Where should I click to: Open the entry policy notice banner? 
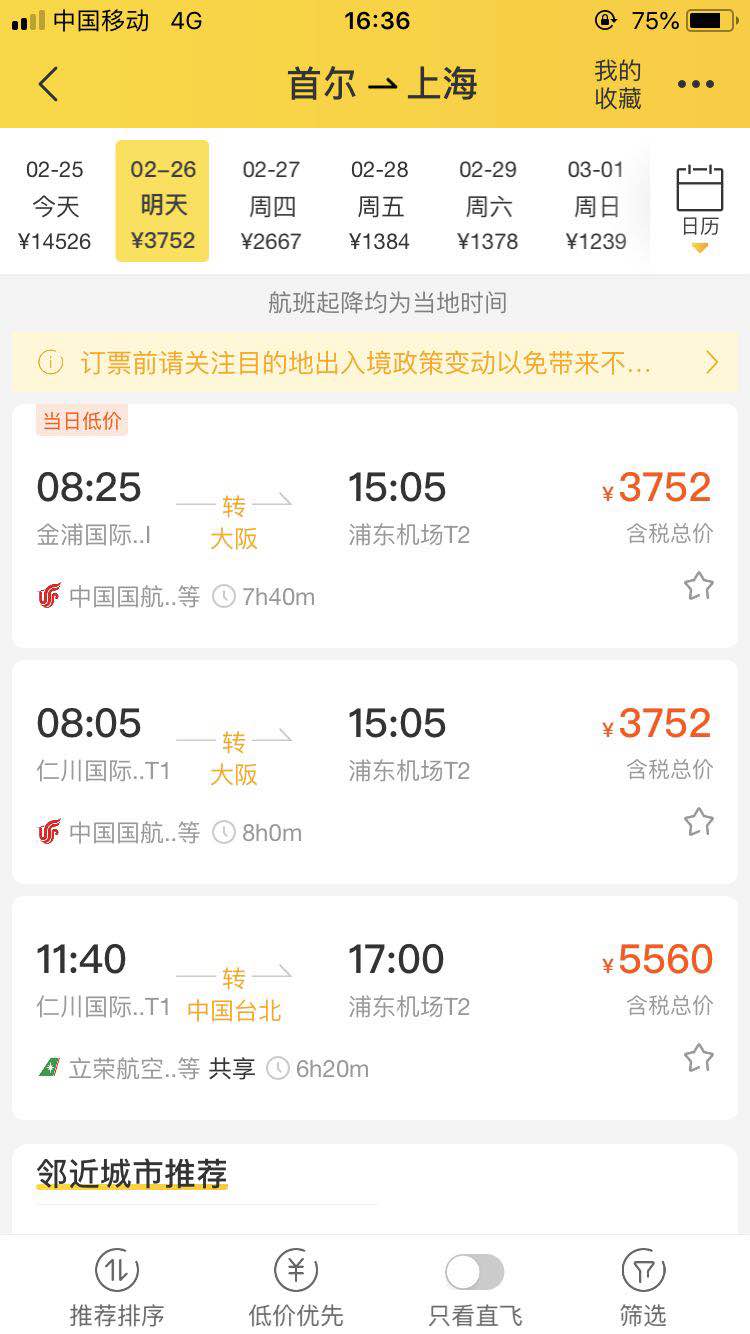(375, 362)
